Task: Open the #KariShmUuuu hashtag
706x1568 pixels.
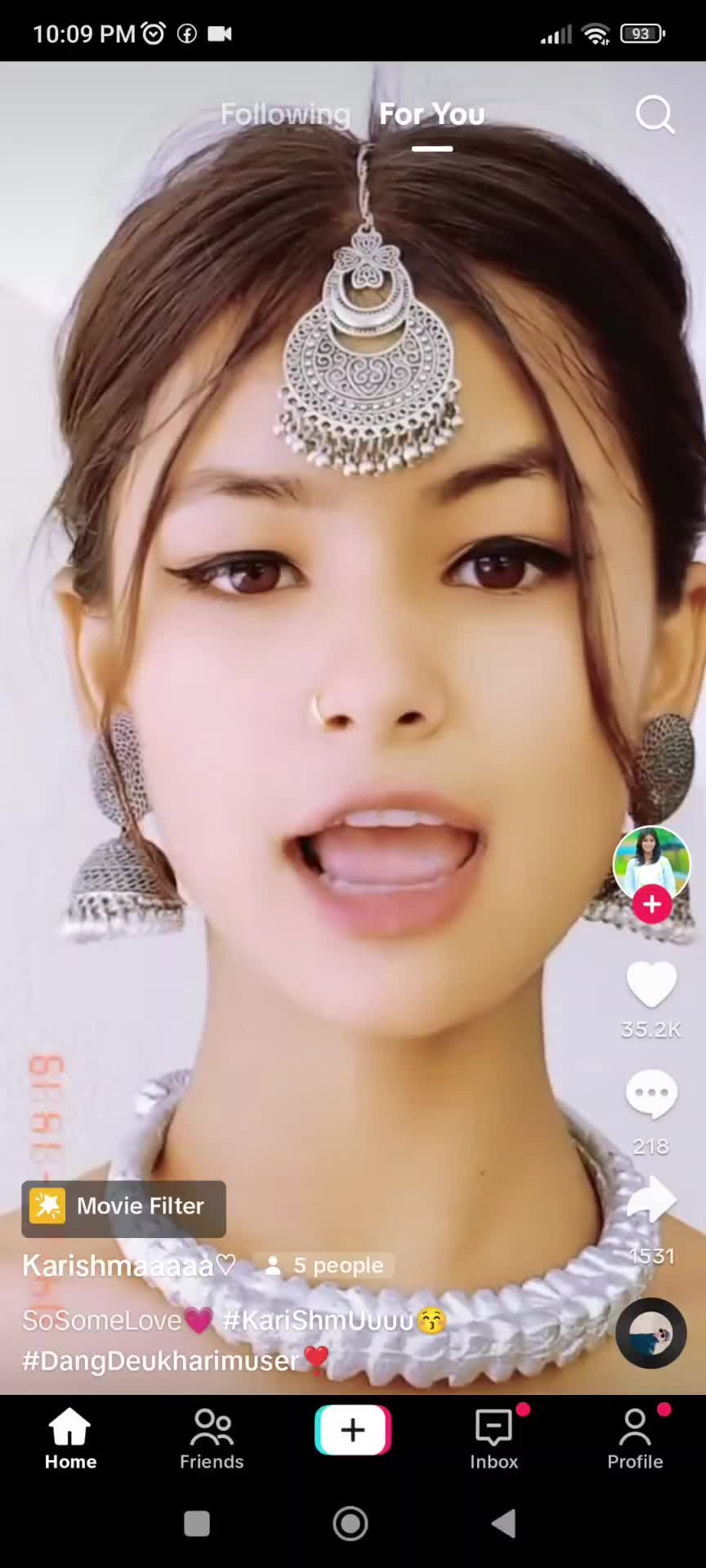Action: tap(319, 1321)
